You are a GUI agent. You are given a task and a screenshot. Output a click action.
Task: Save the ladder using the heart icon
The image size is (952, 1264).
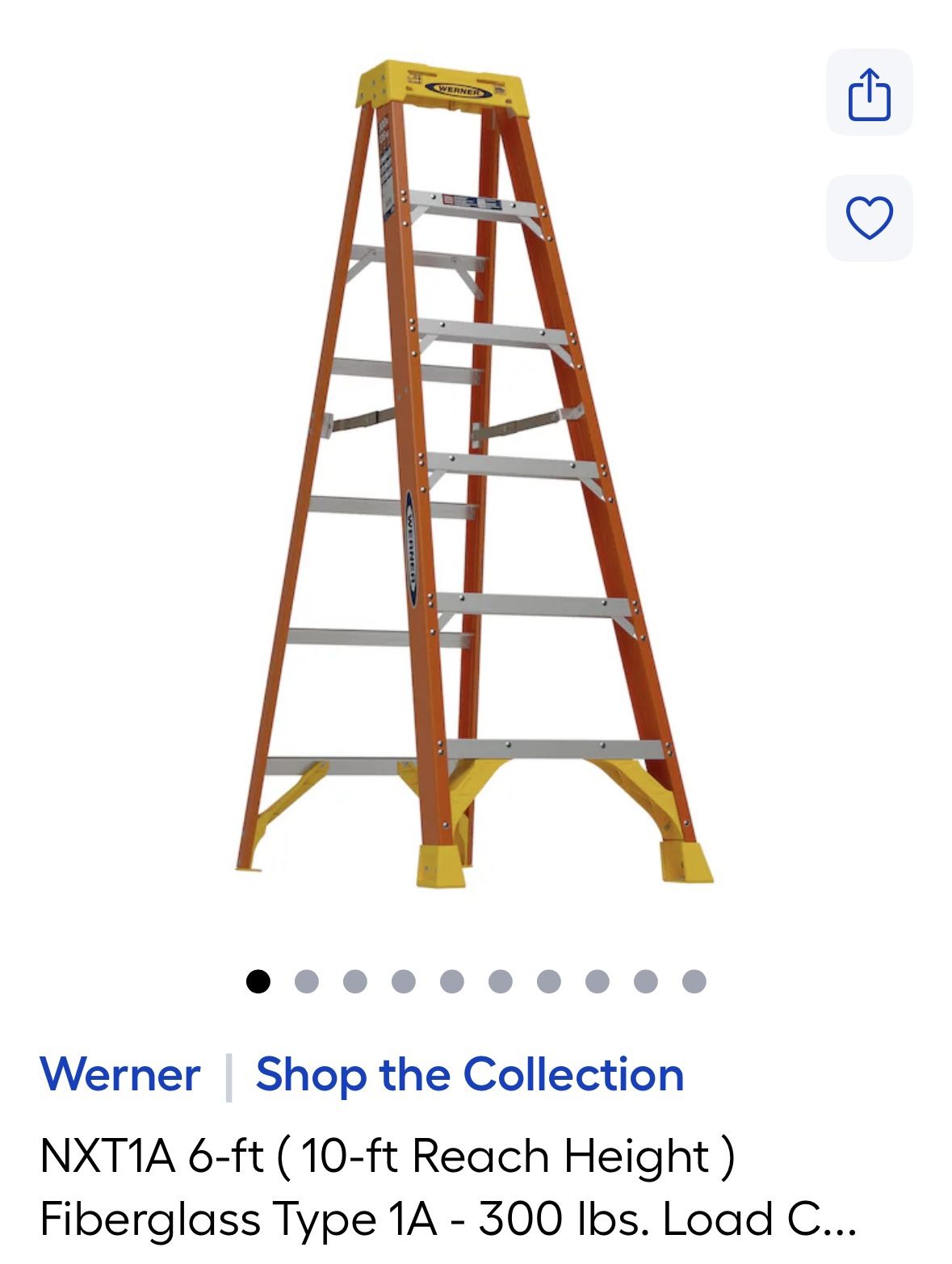pyautogui.click(x=868, y=216)
